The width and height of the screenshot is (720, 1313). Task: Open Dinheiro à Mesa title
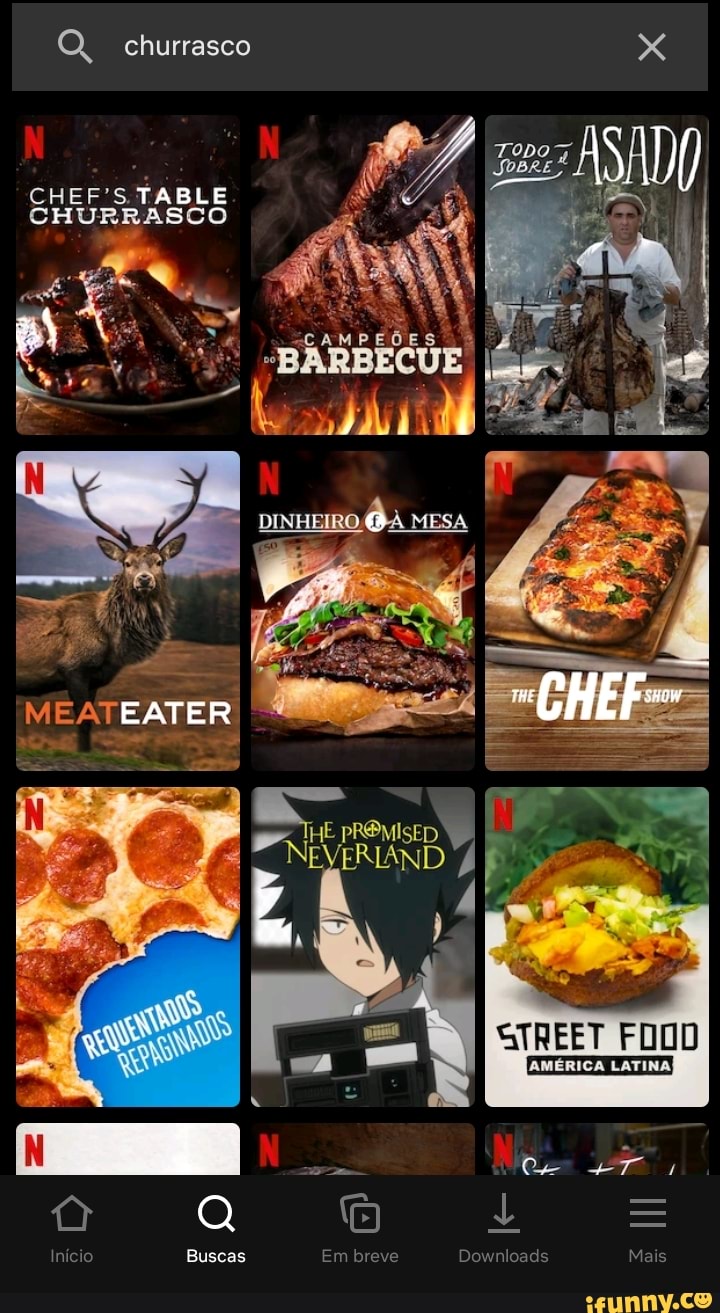click(363, 610)
